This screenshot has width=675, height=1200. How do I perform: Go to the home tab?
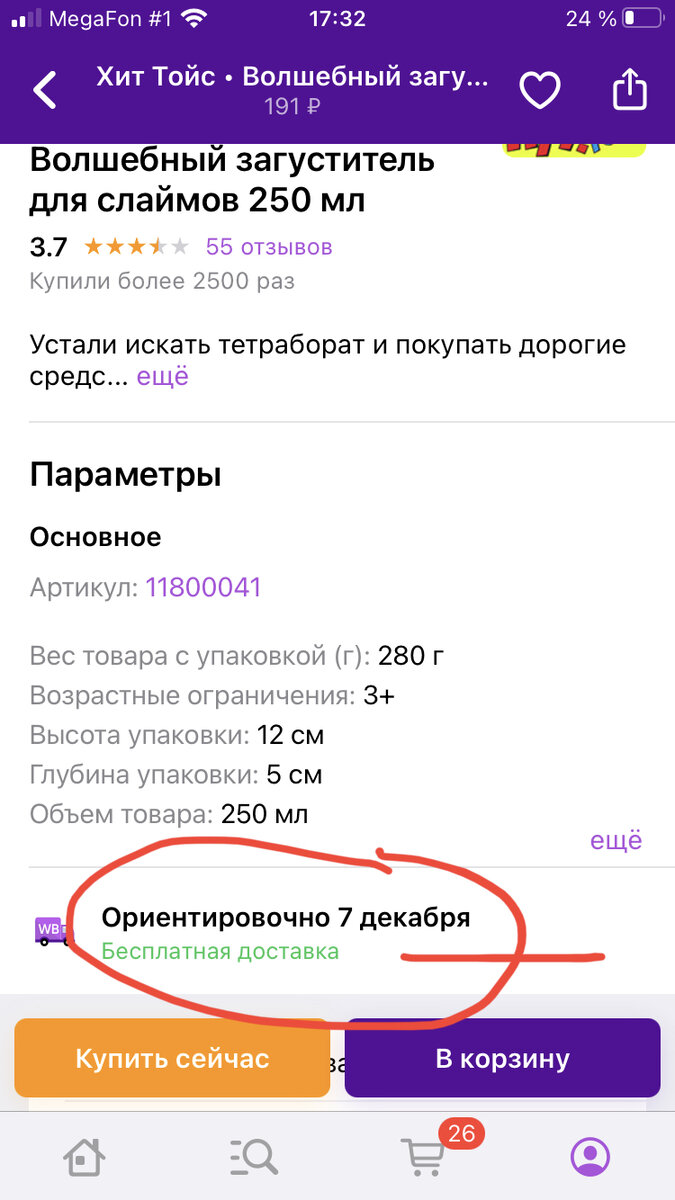point(84,1157)
